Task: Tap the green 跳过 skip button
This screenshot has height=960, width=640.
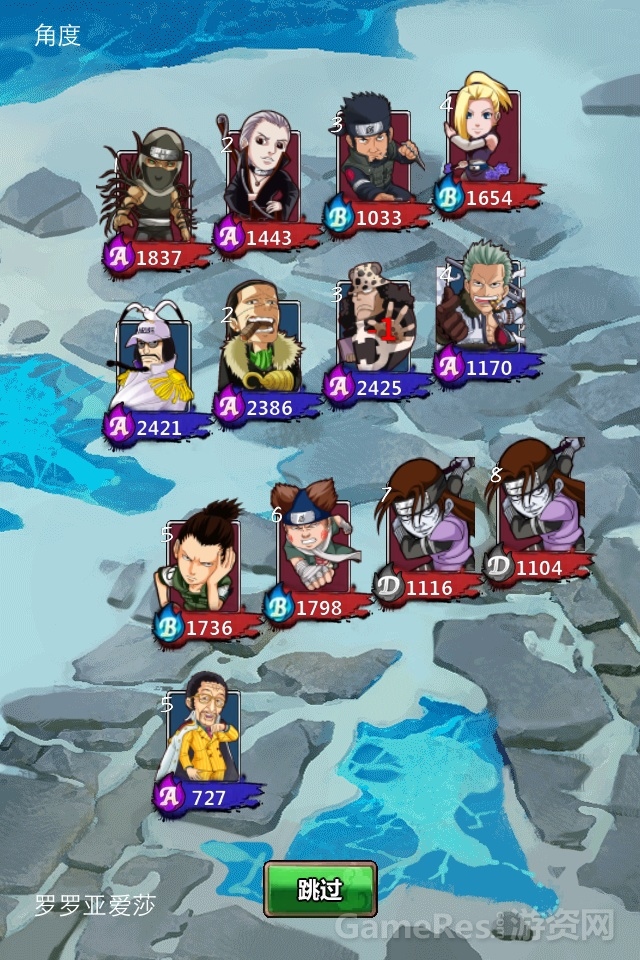Action: (320, 888)
